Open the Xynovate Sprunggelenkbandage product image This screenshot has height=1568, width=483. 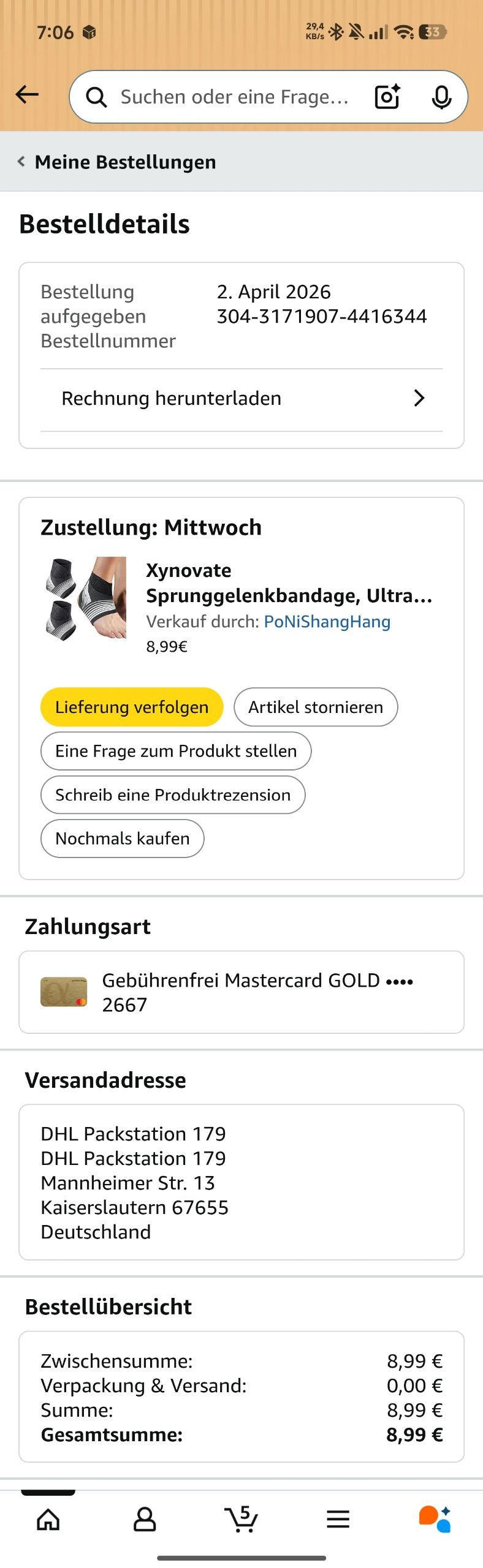(86, 598)
